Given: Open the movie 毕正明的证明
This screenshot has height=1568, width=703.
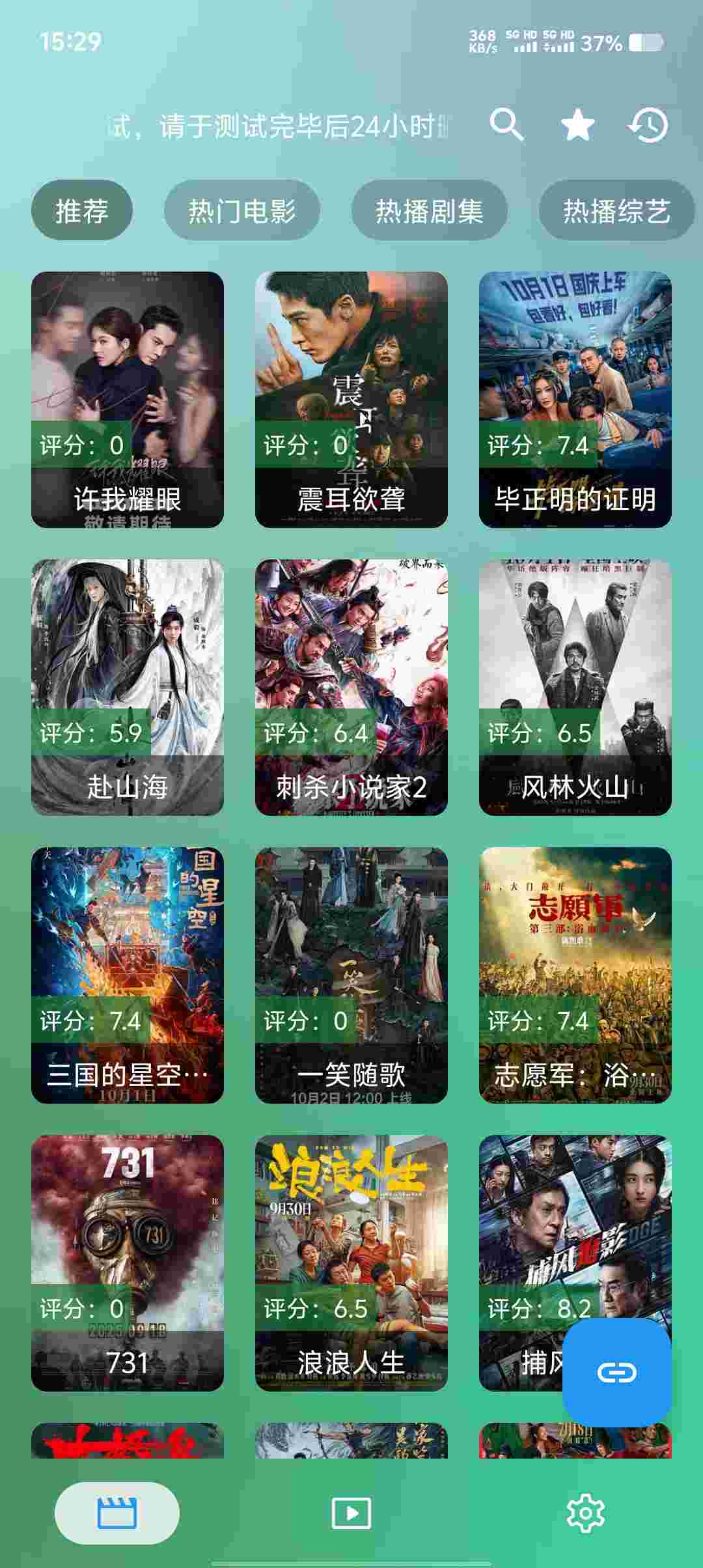Looking at the screenshot, I should 575,399.
